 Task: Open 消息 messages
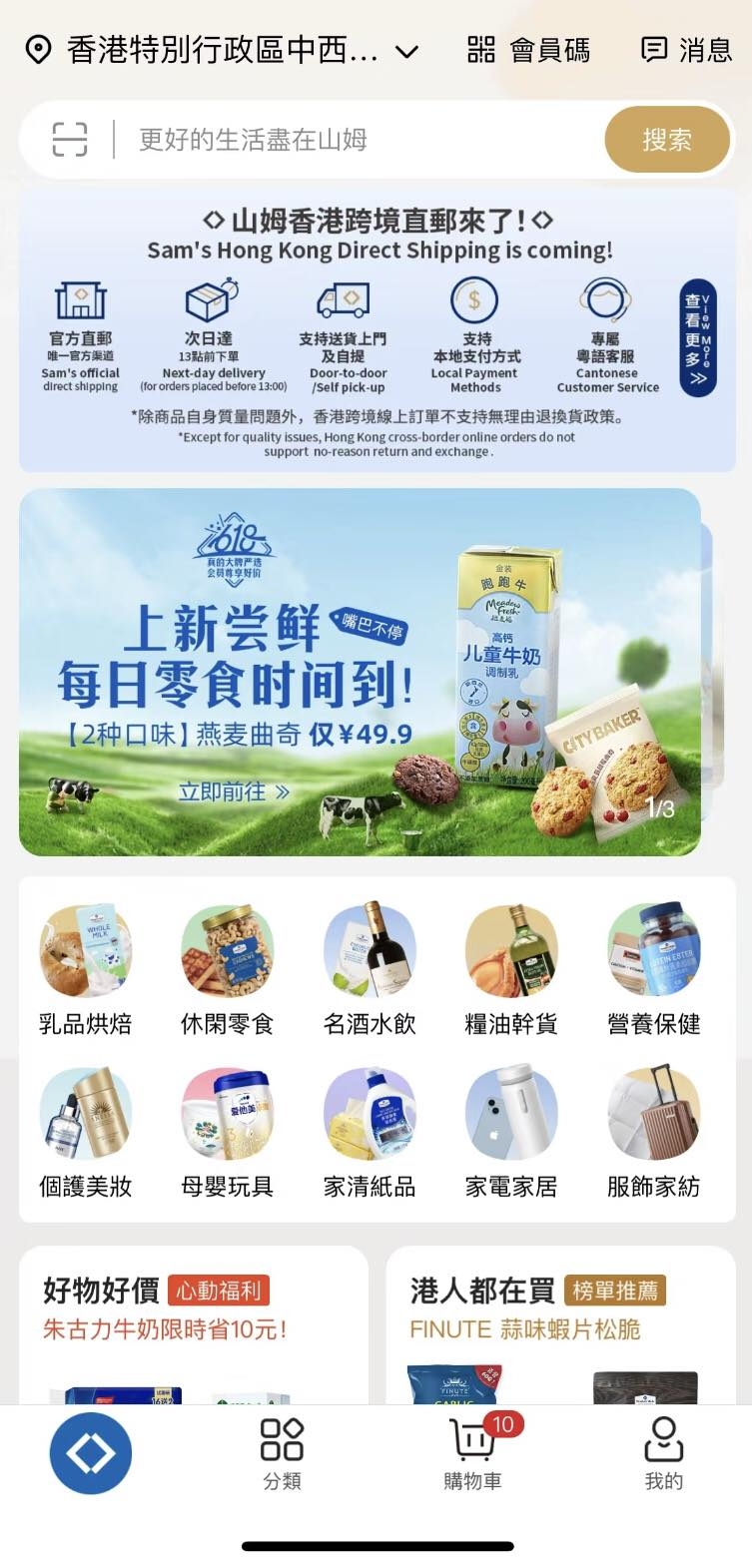pos(686,50)
